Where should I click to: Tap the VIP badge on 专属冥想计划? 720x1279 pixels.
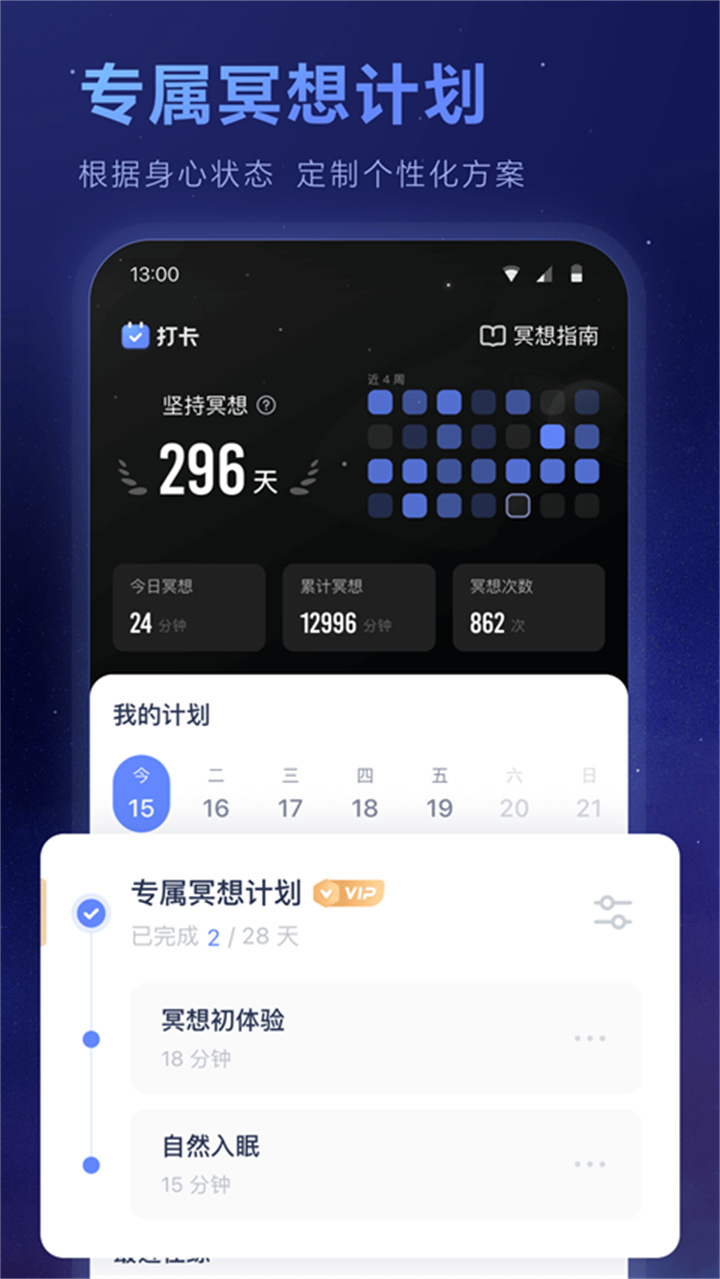pos(345,893)
